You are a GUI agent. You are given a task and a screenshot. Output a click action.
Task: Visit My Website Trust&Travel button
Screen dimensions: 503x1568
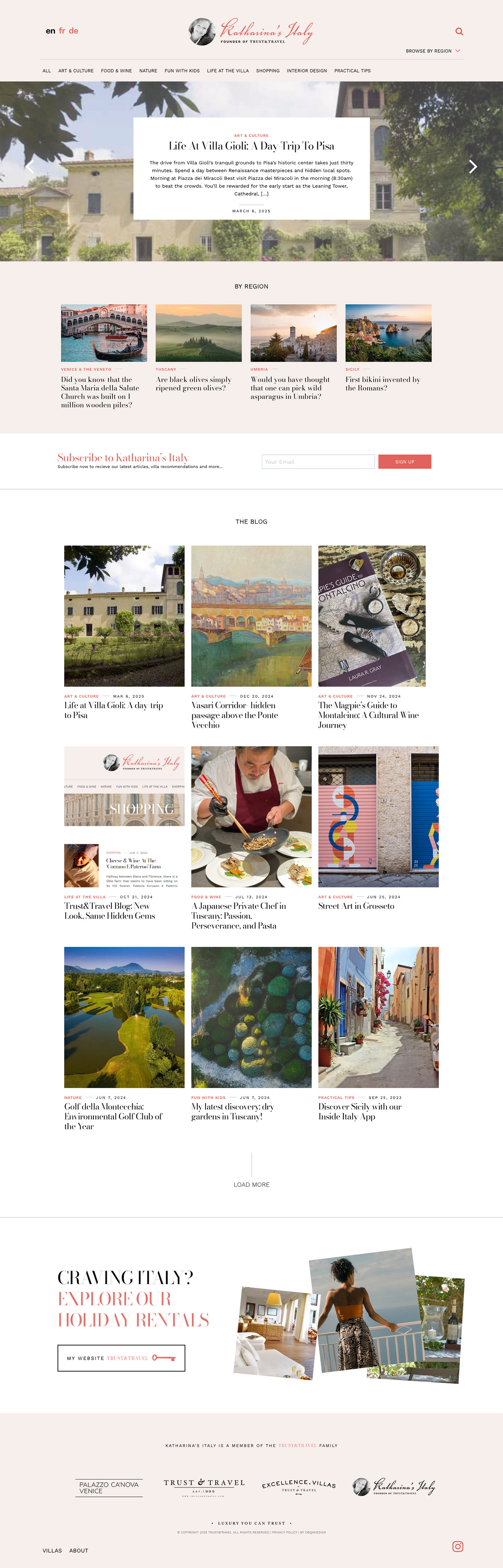pyautogui.click(x=121, y=1358)
